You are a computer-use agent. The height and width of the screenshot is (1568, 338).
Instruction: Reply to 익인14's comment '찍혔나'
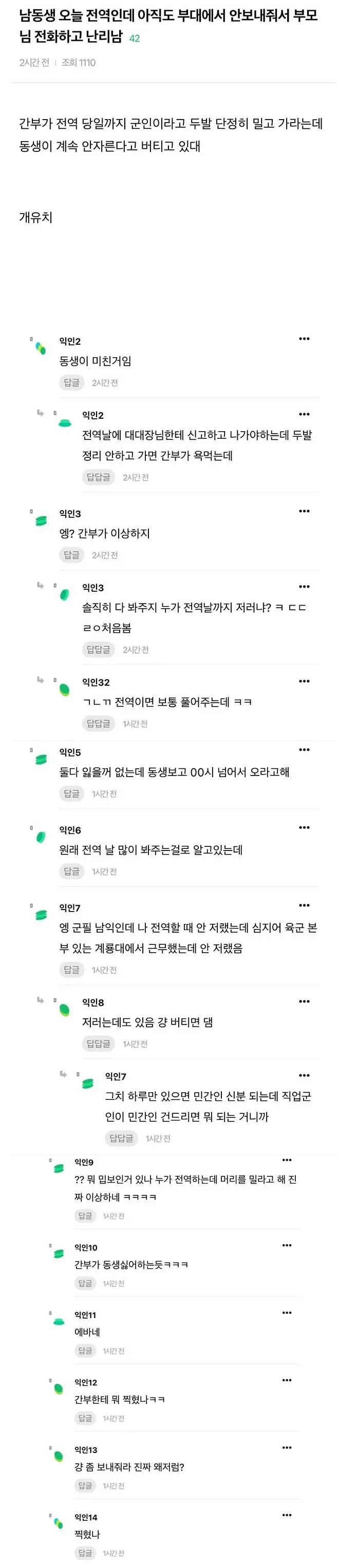(x=85, y=1554)
